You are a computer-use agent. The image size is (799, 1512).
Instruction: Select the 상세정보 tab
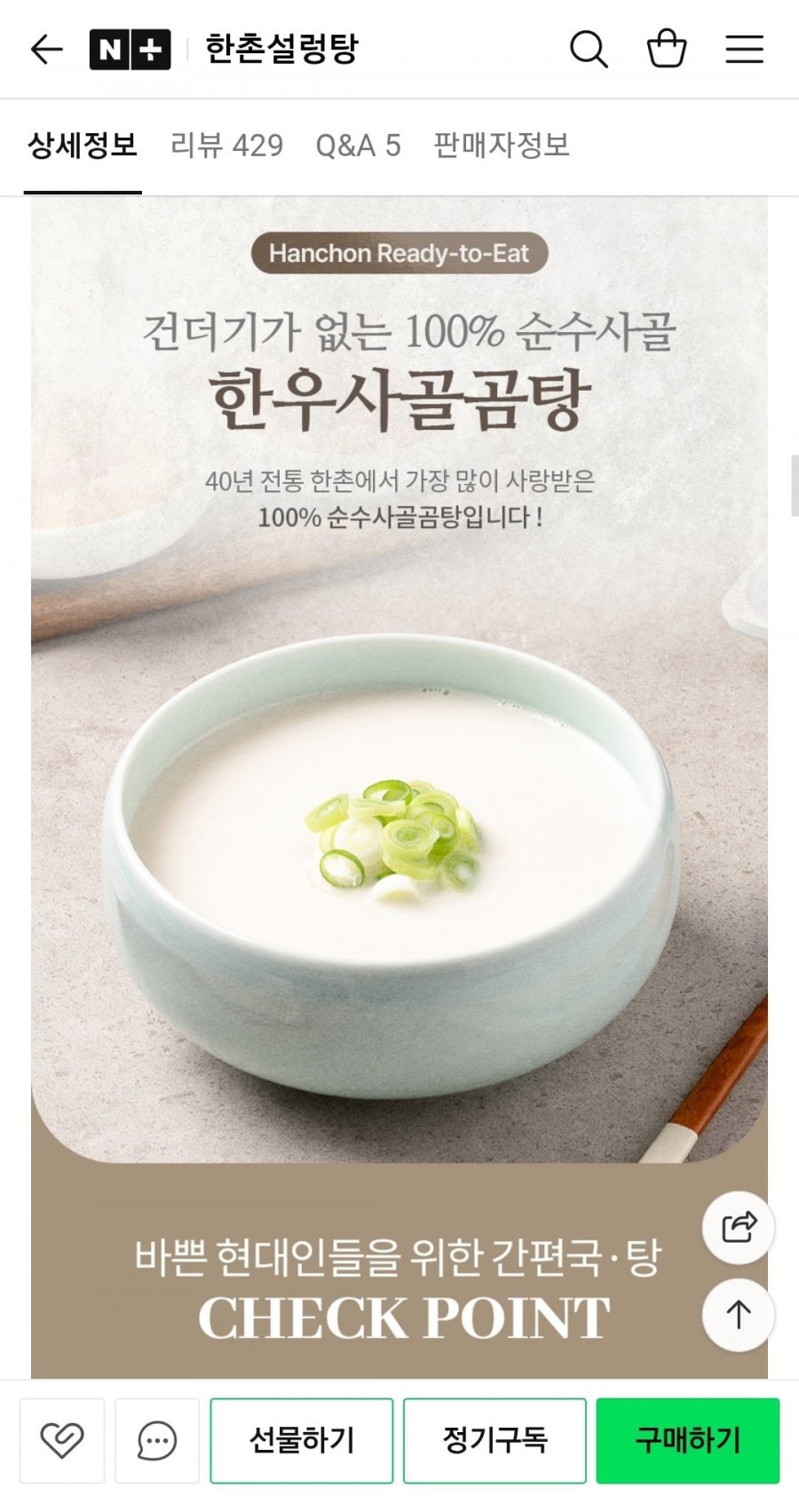click(83, 145)
